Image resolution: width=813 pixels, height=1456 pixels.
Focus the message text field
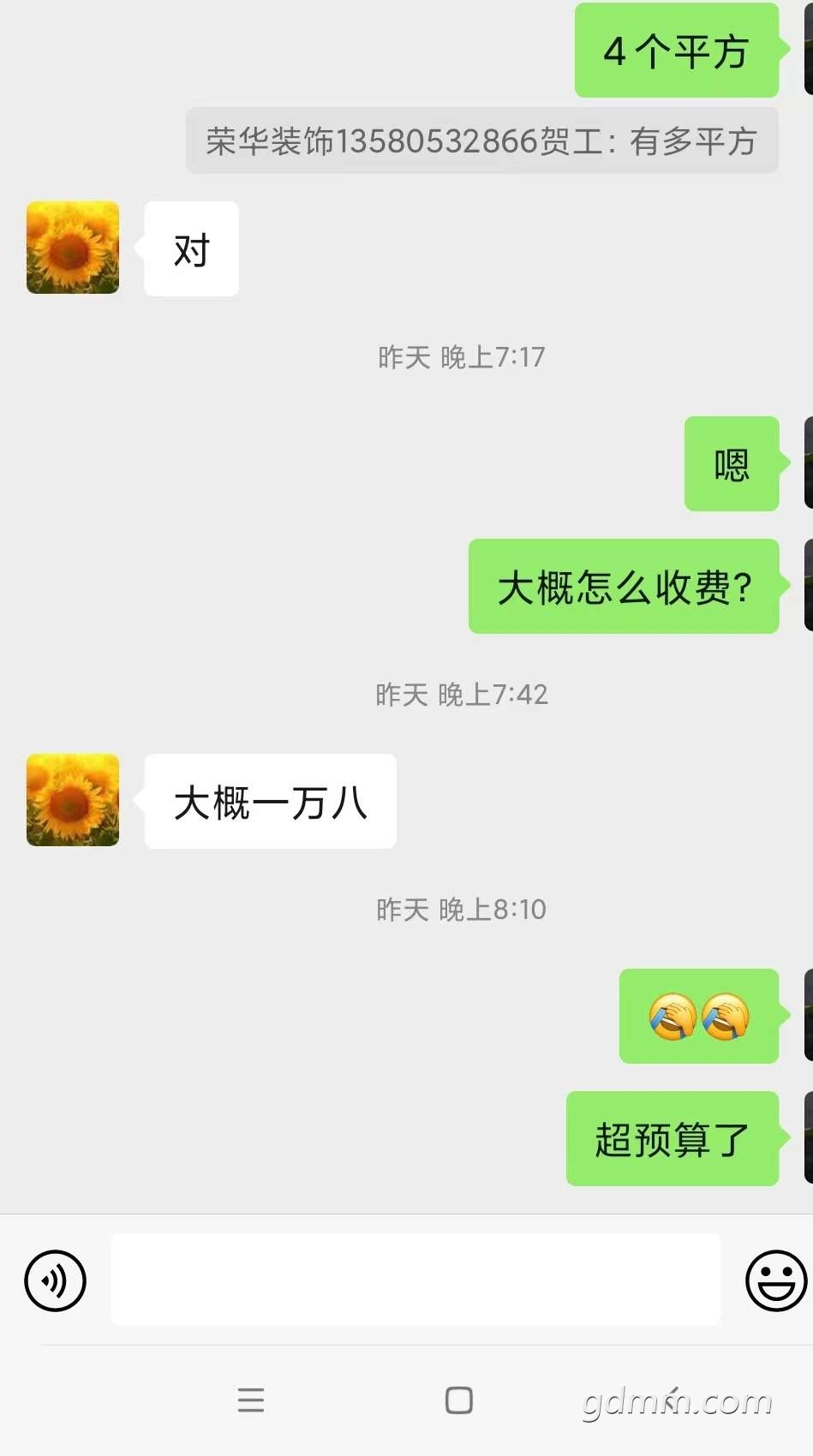pyautogui.click(x=415, y=1280)
